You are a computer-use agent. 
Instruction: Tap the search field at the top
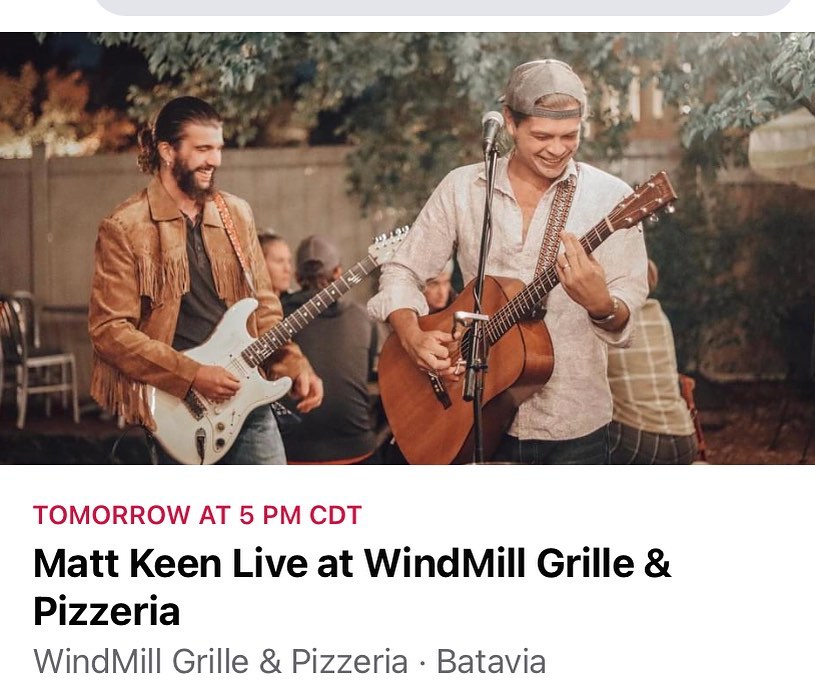[x=440, y=6]
